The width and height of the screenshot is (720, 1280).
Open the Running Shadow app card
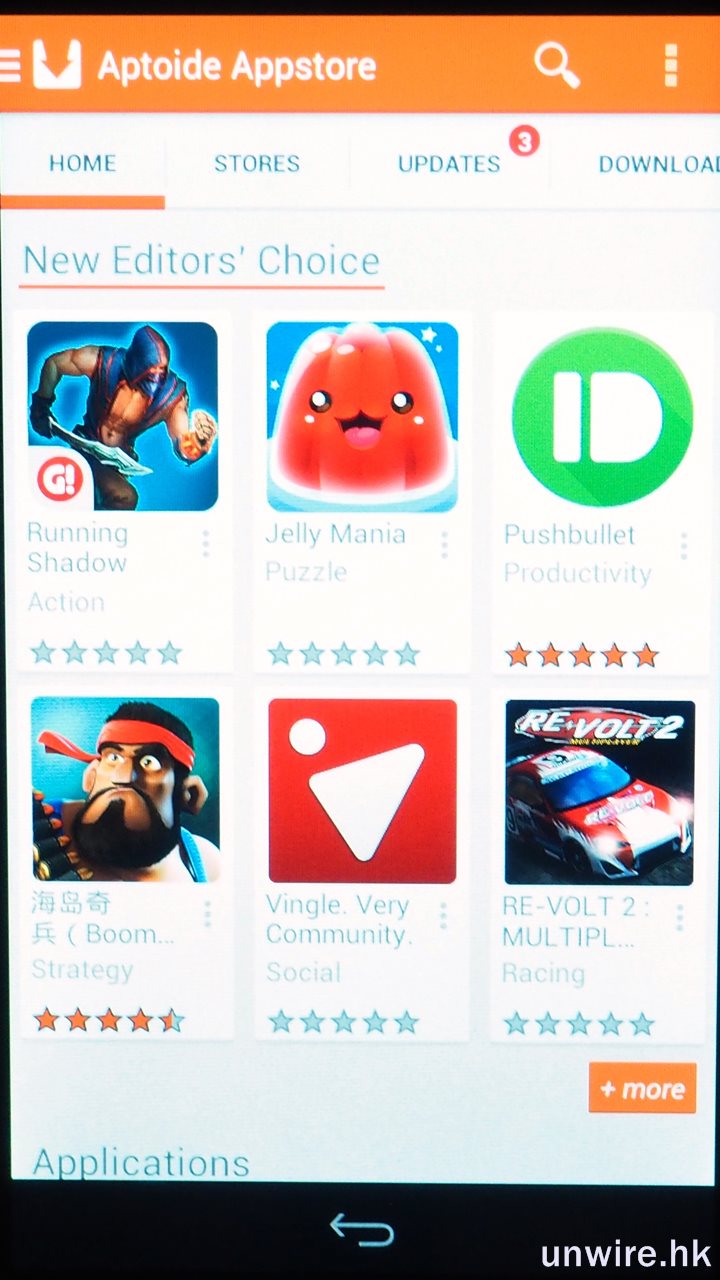[x=122, y=416]
